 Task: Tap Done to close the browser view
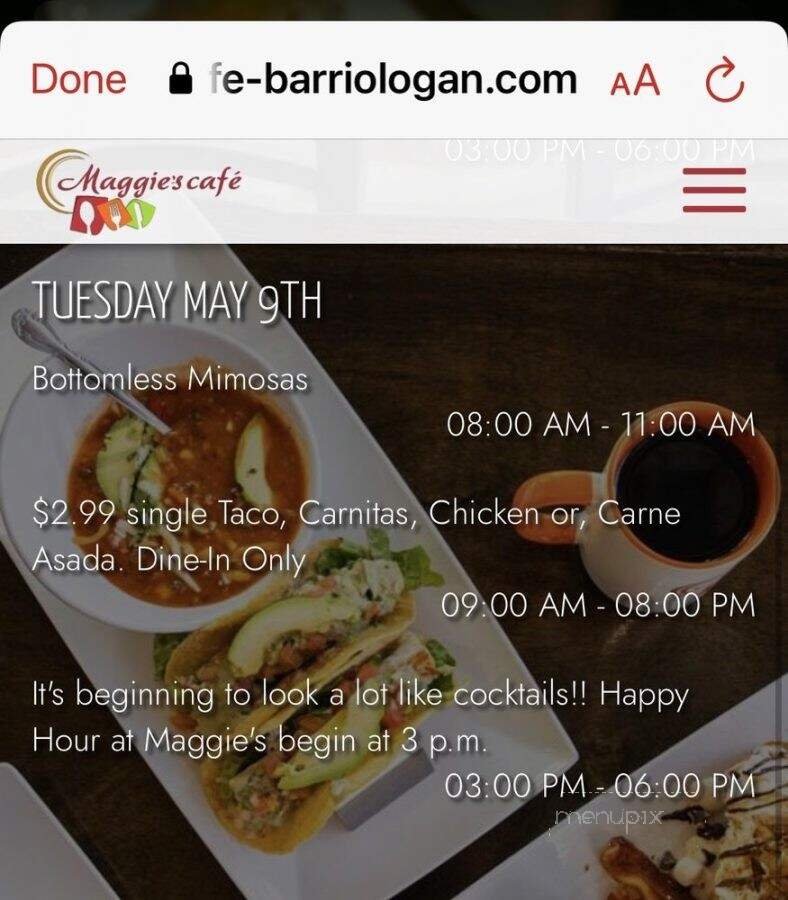(77, 79)
